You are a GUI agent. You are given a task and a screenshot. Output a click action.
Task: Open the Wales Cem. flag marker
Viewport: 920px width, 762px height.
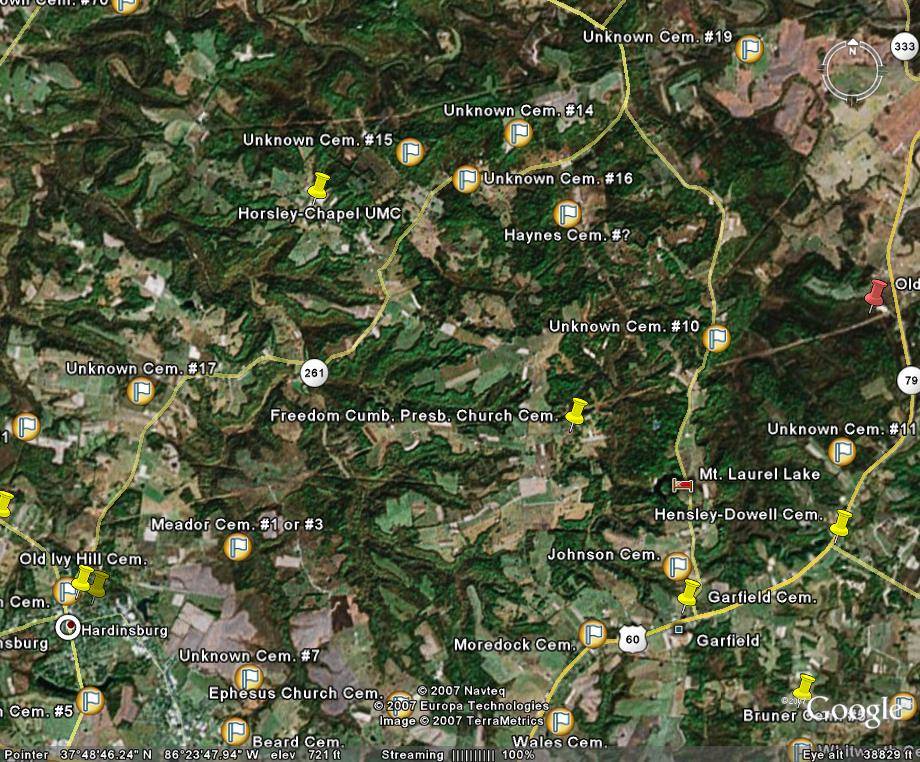(560, 721)
